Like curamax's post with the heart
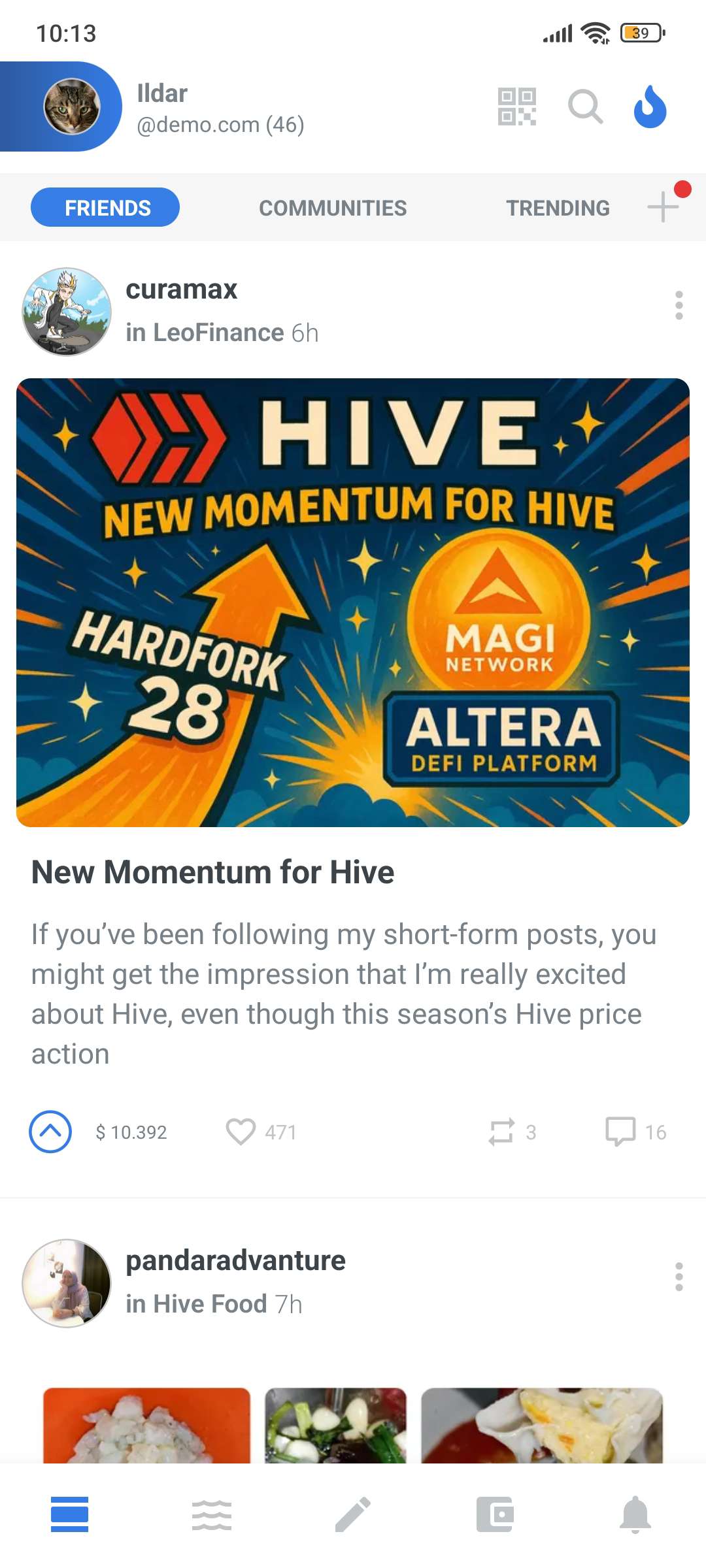Image resolution: width=706 pixels, height=1568 pixels. point(241,1132)
